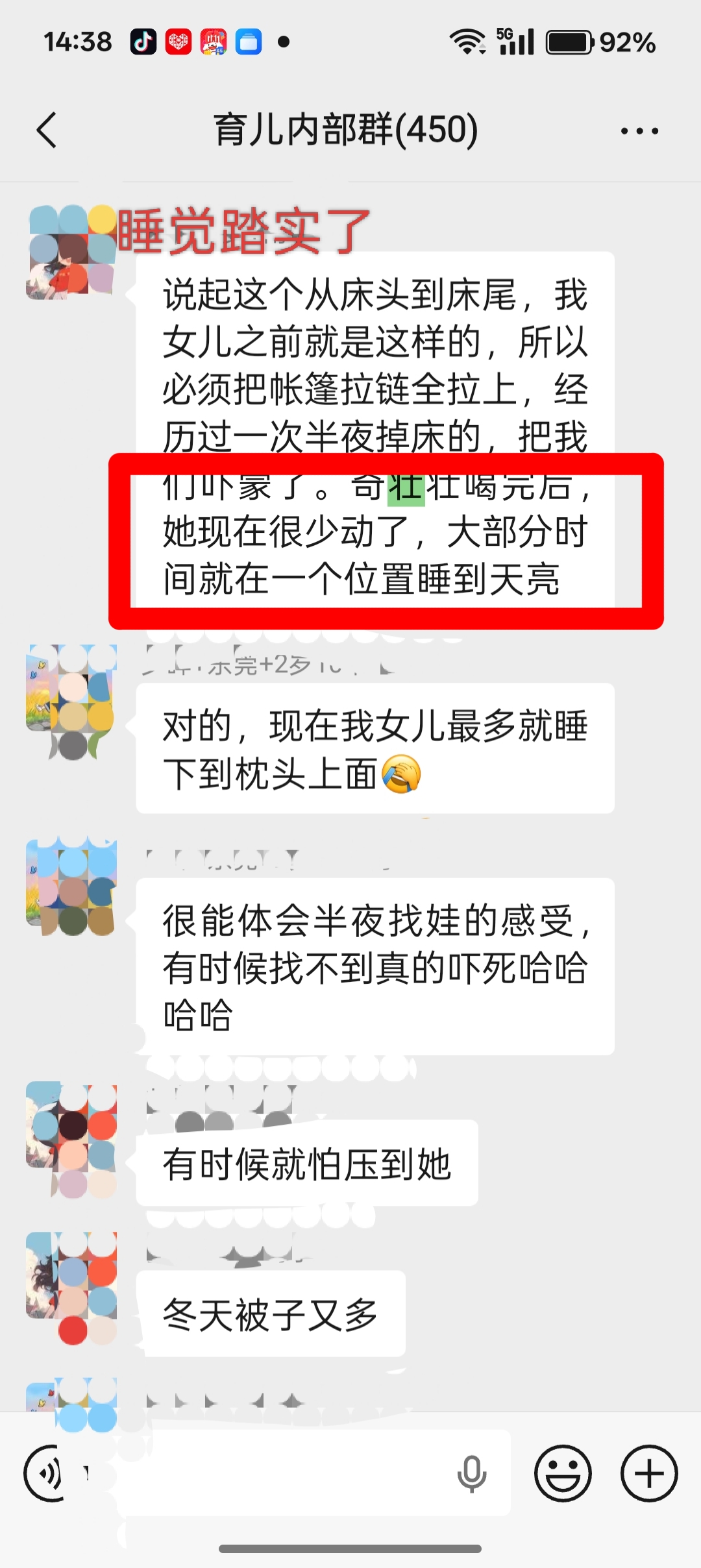The width and height of the screenshot is (701, 1568).
Task: Open avatar beside the 说起这个从床头到床尾 message
Action: tap(71, 253)
